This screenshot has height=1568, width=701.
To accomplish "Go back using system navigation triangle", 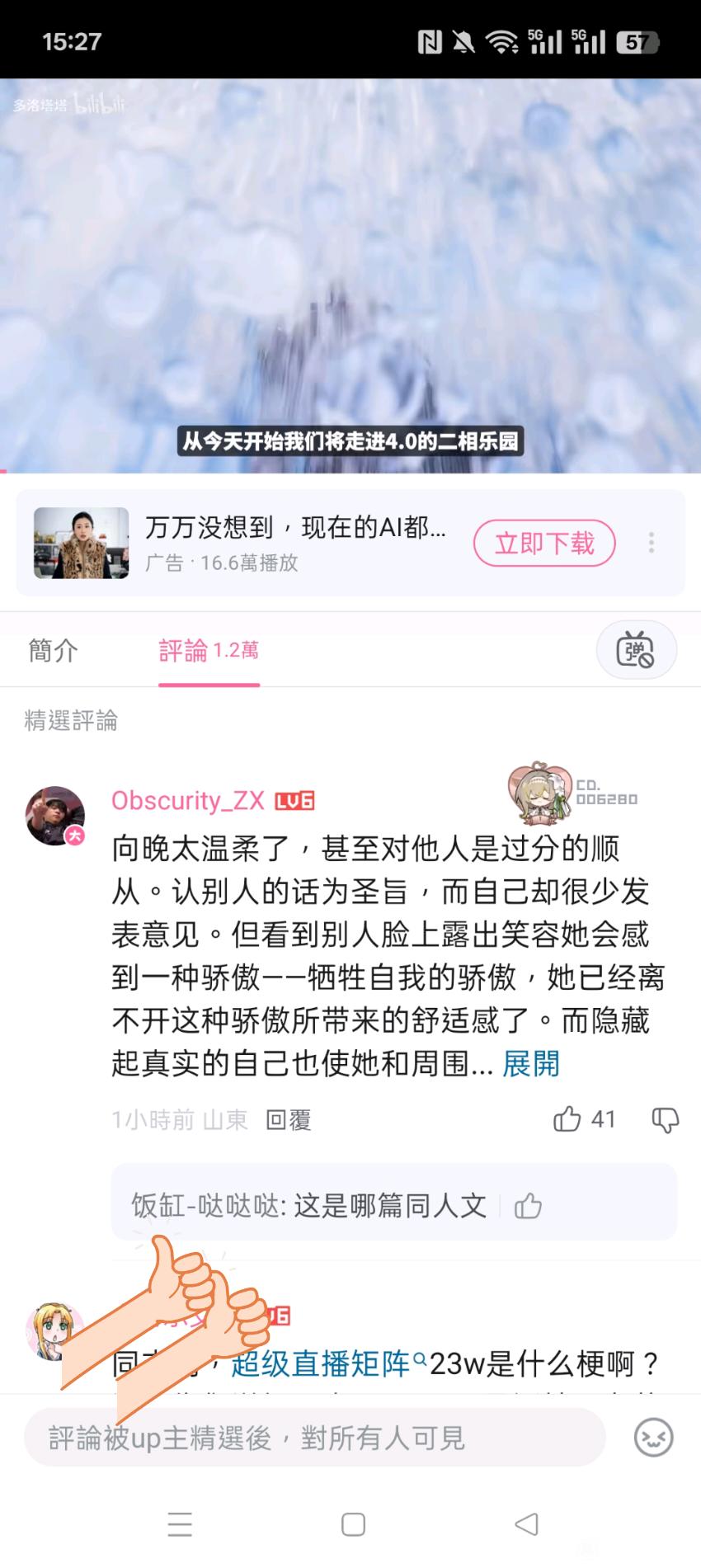I will (x=526, y=1523).
